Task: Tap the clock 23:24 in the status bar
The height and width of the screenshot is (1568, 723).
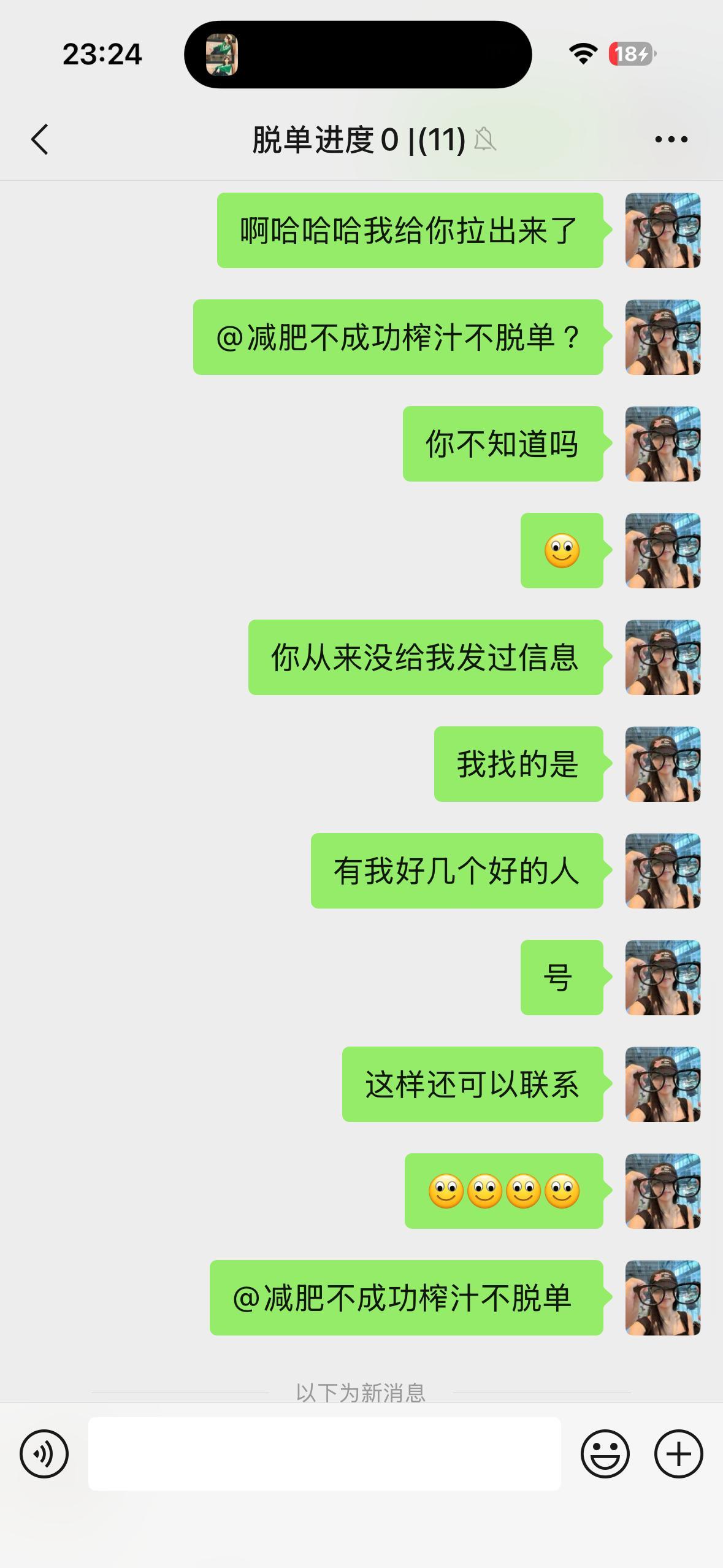Action: coord(102,55)
